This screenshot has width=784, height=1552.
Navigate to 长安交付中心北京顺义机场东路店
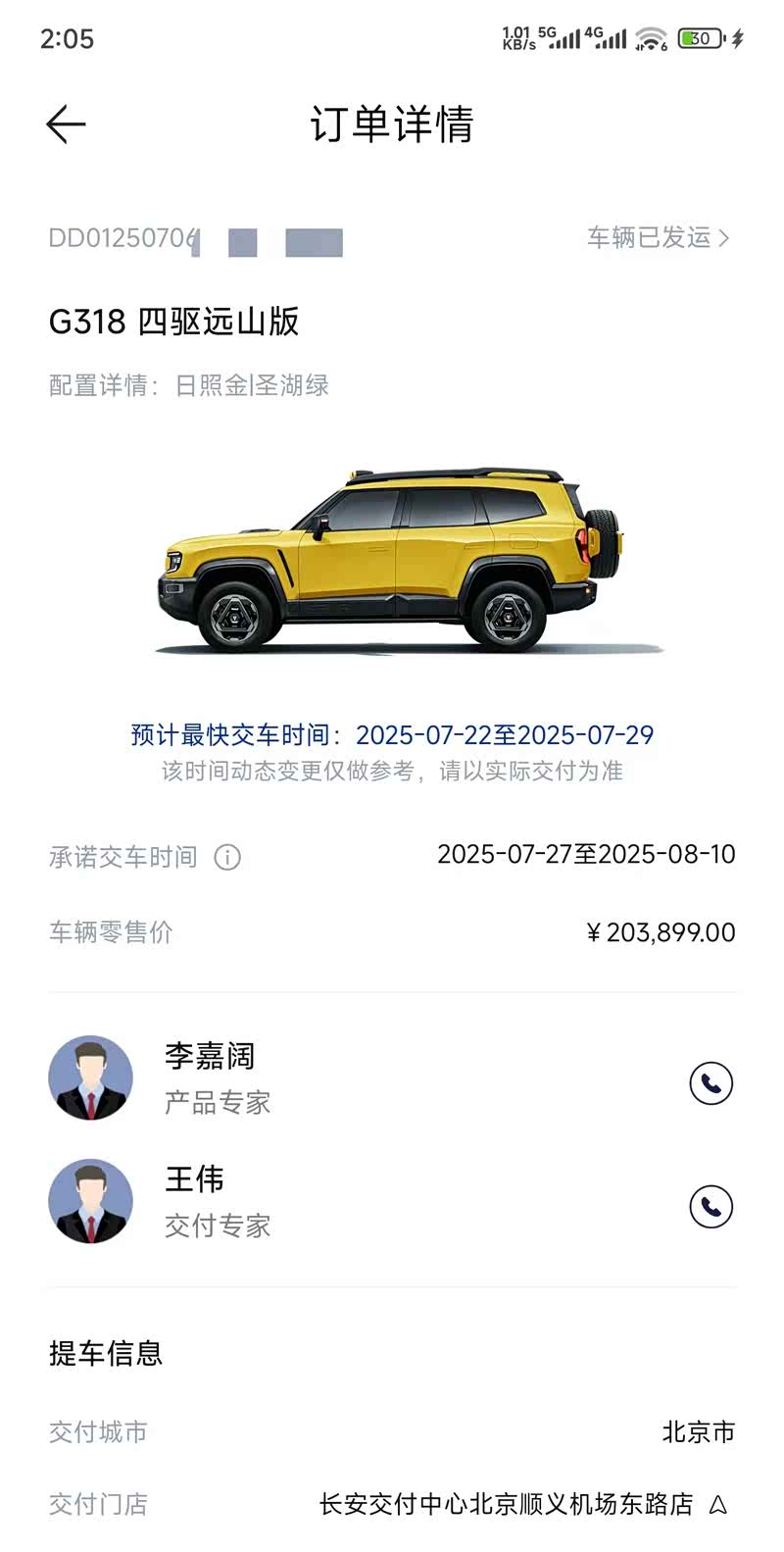pyautogui.click(x=717, y=1505)
